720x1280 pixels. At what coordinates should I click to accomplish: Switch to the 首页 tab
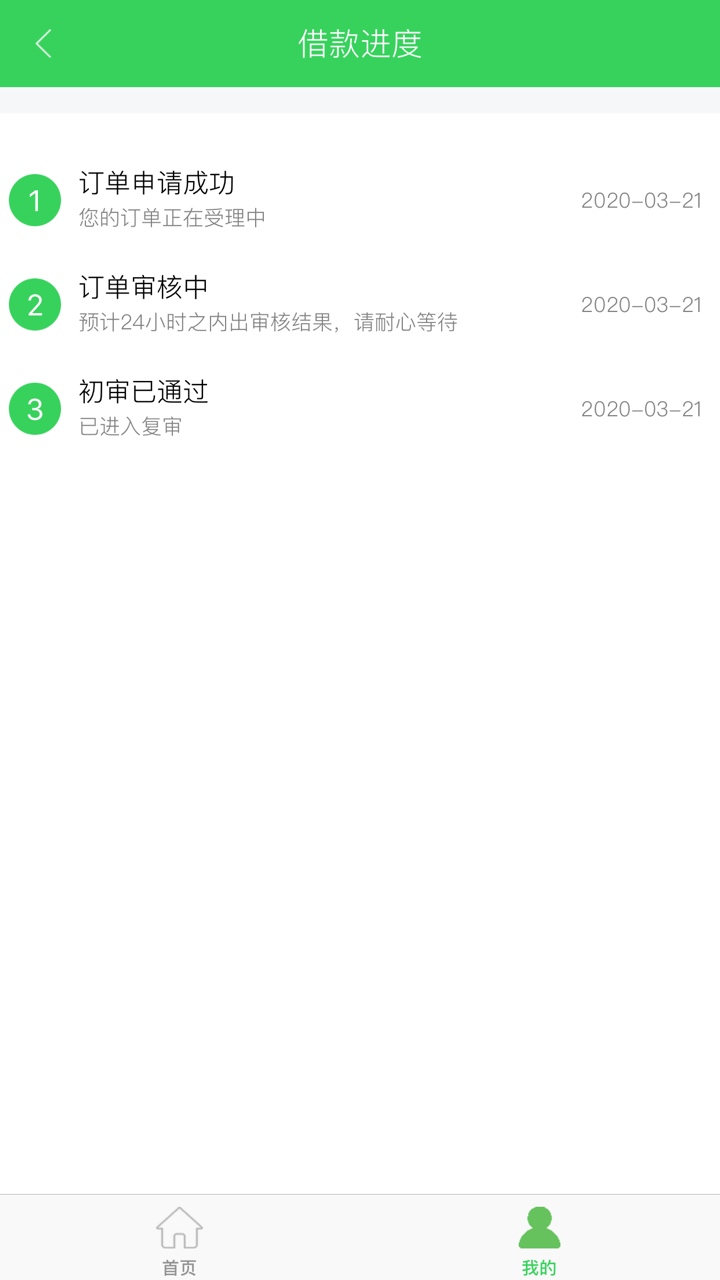point(180,1241)
